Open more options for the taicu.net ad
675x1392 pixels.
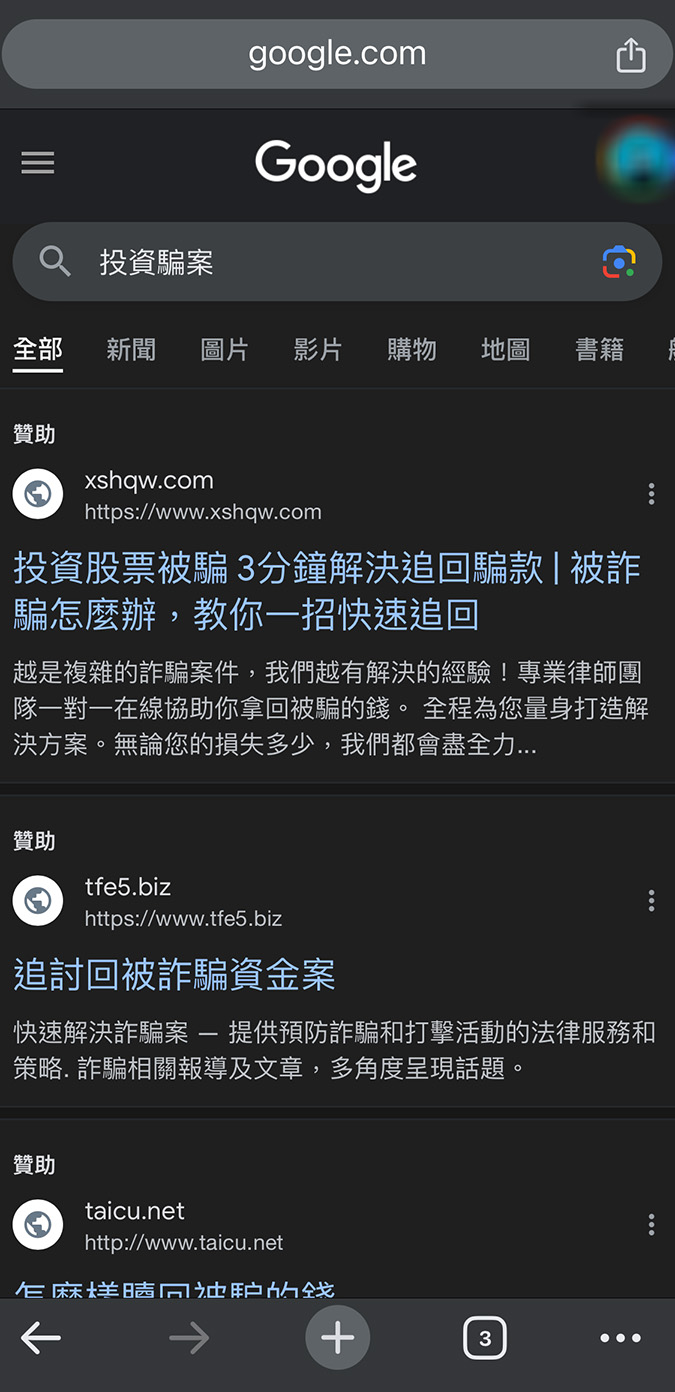coord(651,1224)
